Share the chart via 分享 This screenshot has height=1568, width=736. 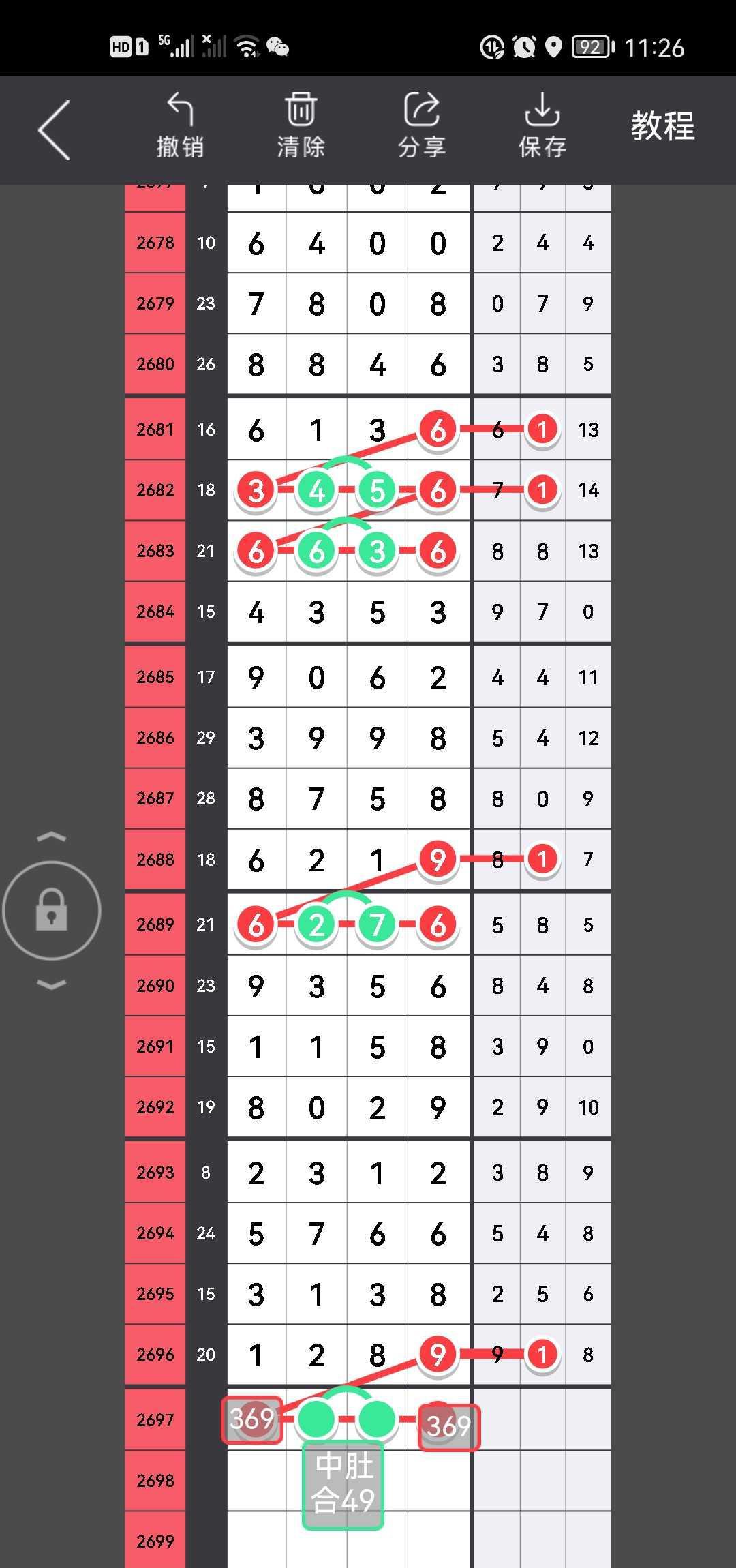[x=422, y=127]
